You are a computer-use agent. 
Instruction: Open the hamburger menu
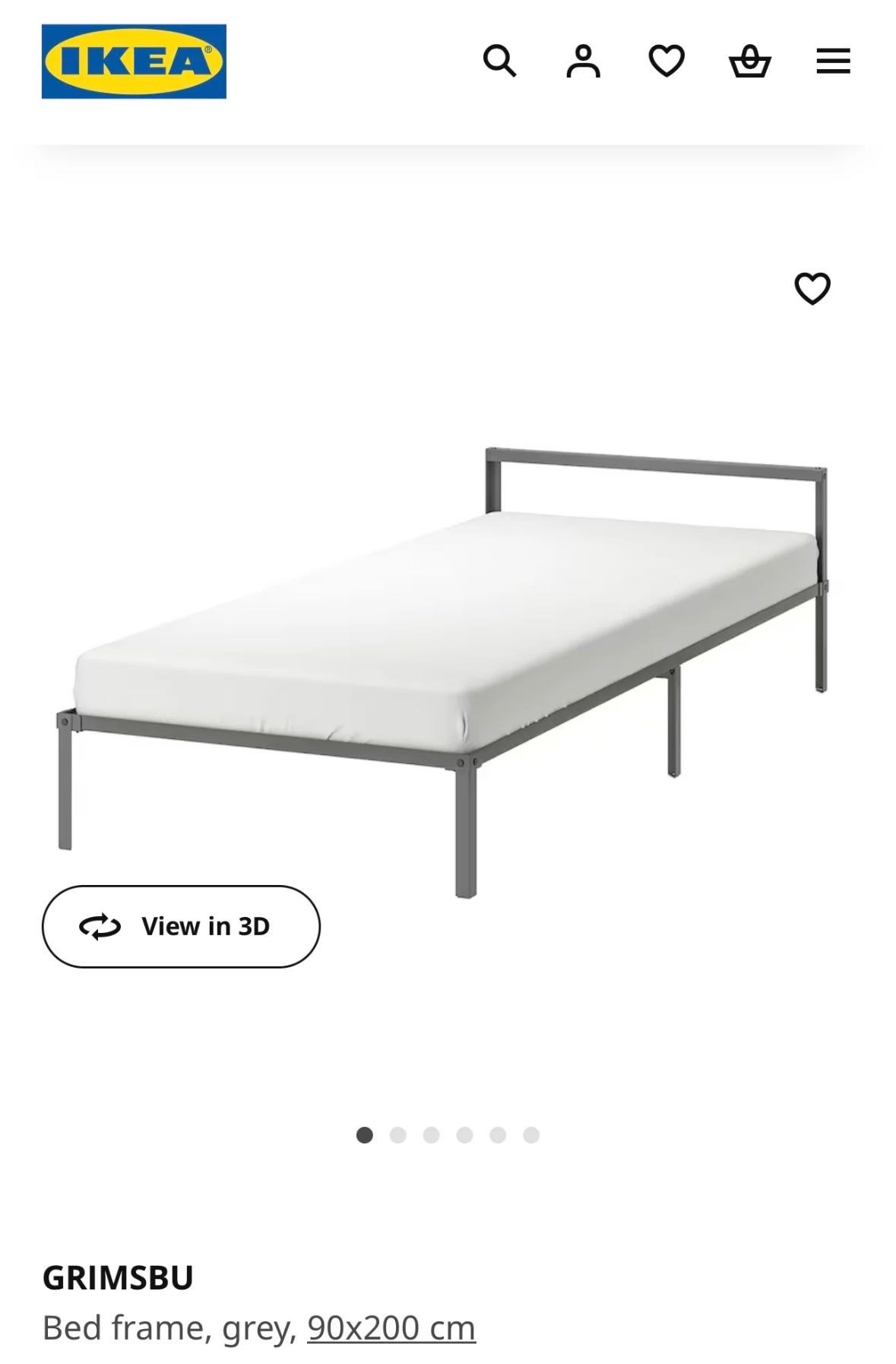[833, 61]
